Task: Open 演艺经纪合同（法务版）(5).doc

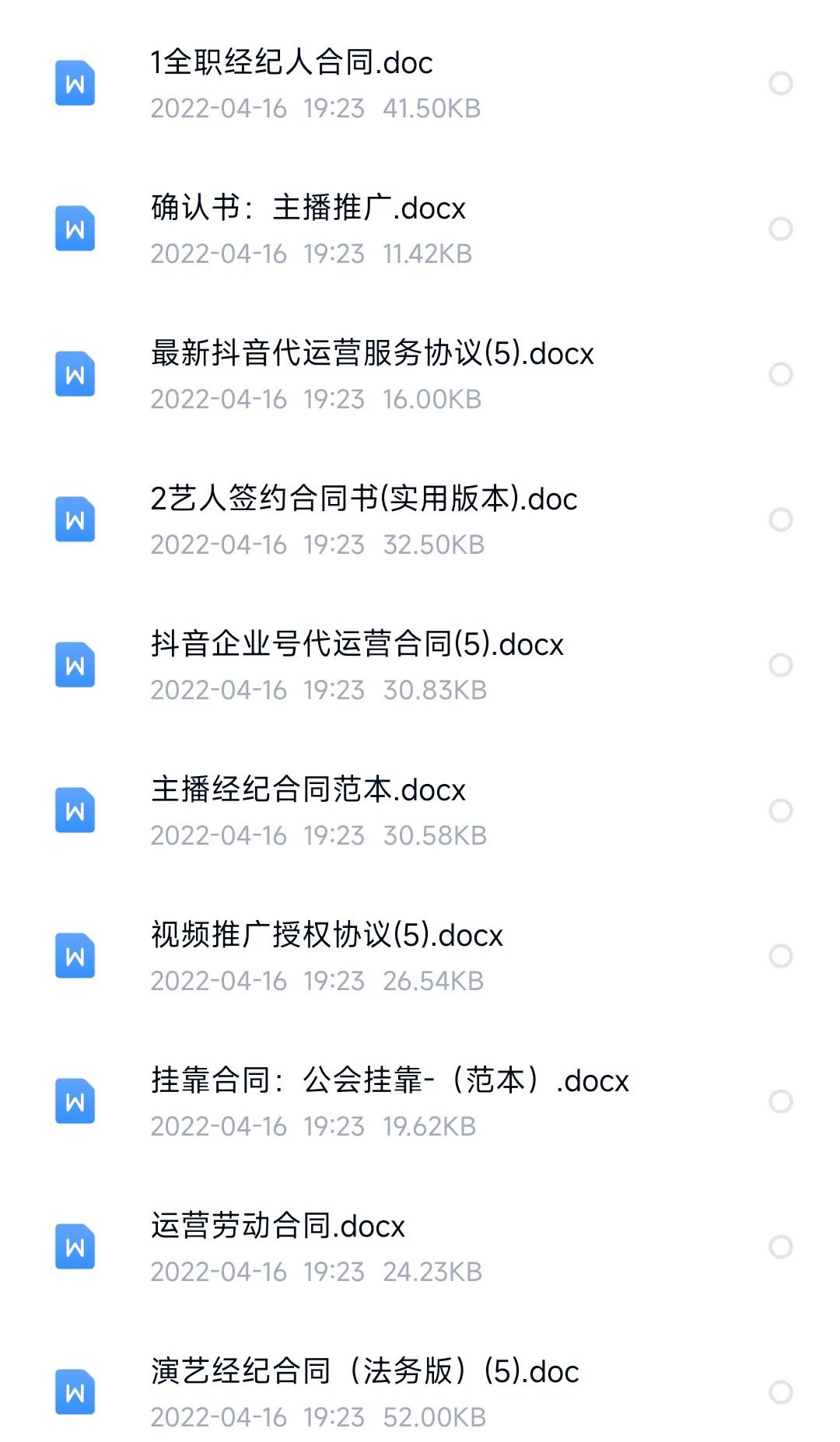Action: coord(362,1373)
